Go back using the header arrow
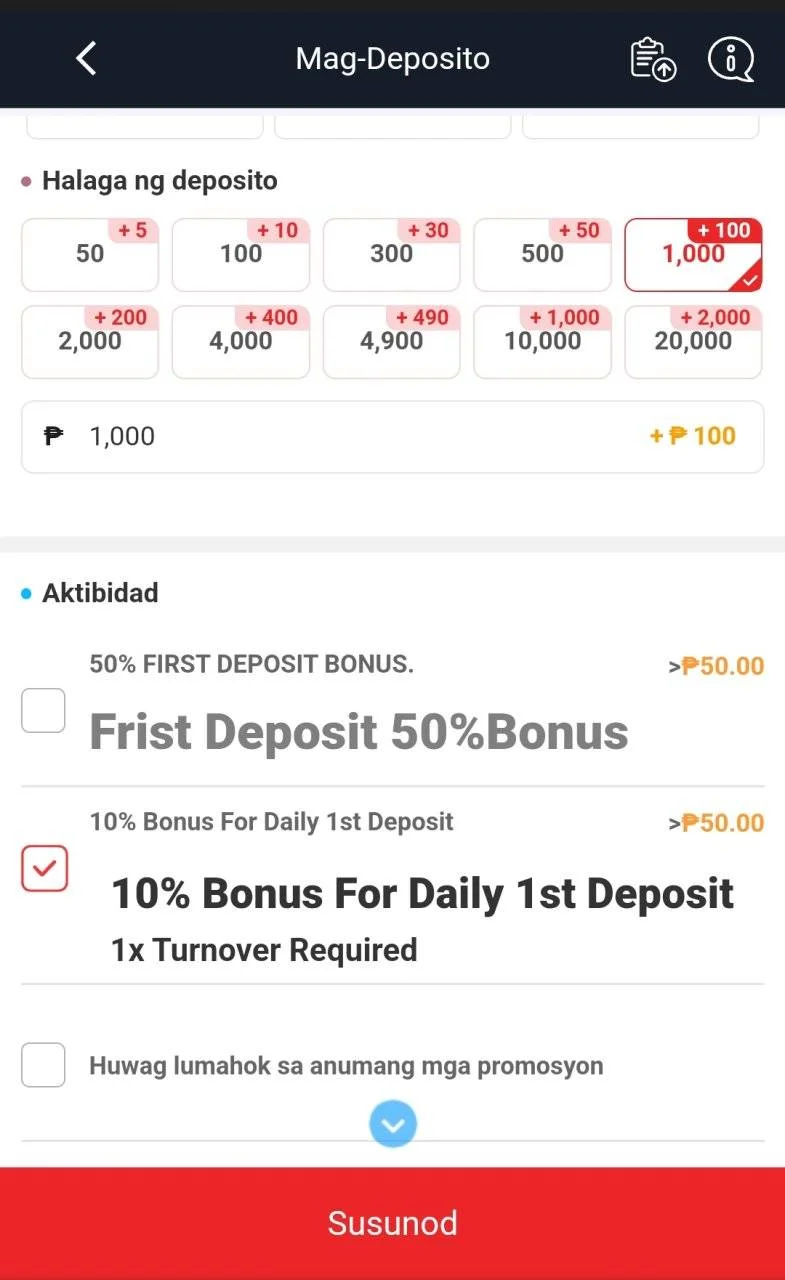The width and height of the screenshot is (785, 1280). [87, 58]
